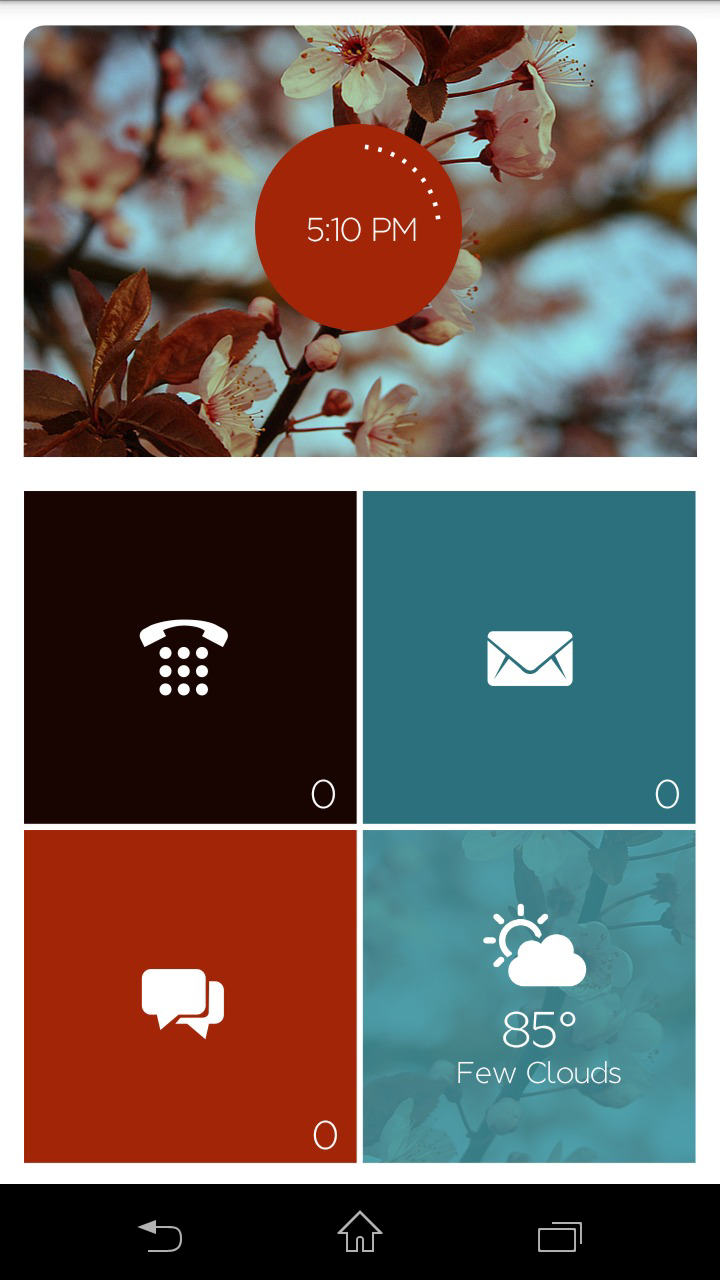Tap the 5:10 PM clock widget
The height and width of the screenshot is (1280, 720).
(358, 228)
